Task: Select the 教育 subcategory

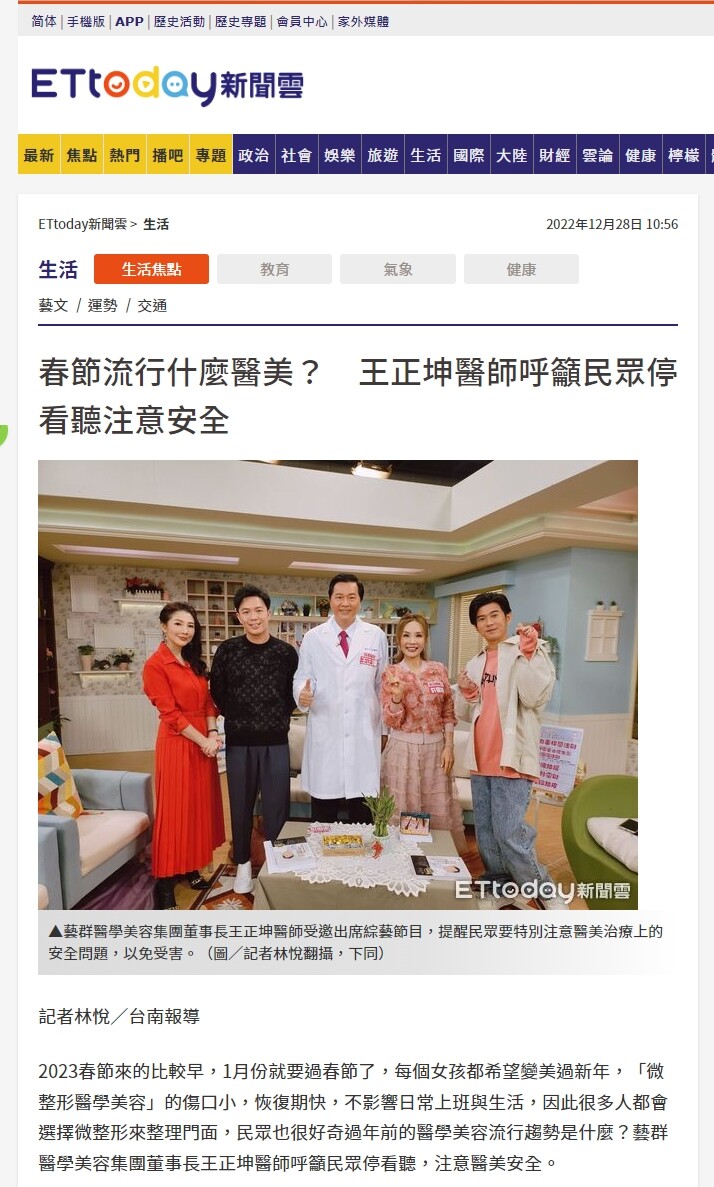Action: point(274,269)
